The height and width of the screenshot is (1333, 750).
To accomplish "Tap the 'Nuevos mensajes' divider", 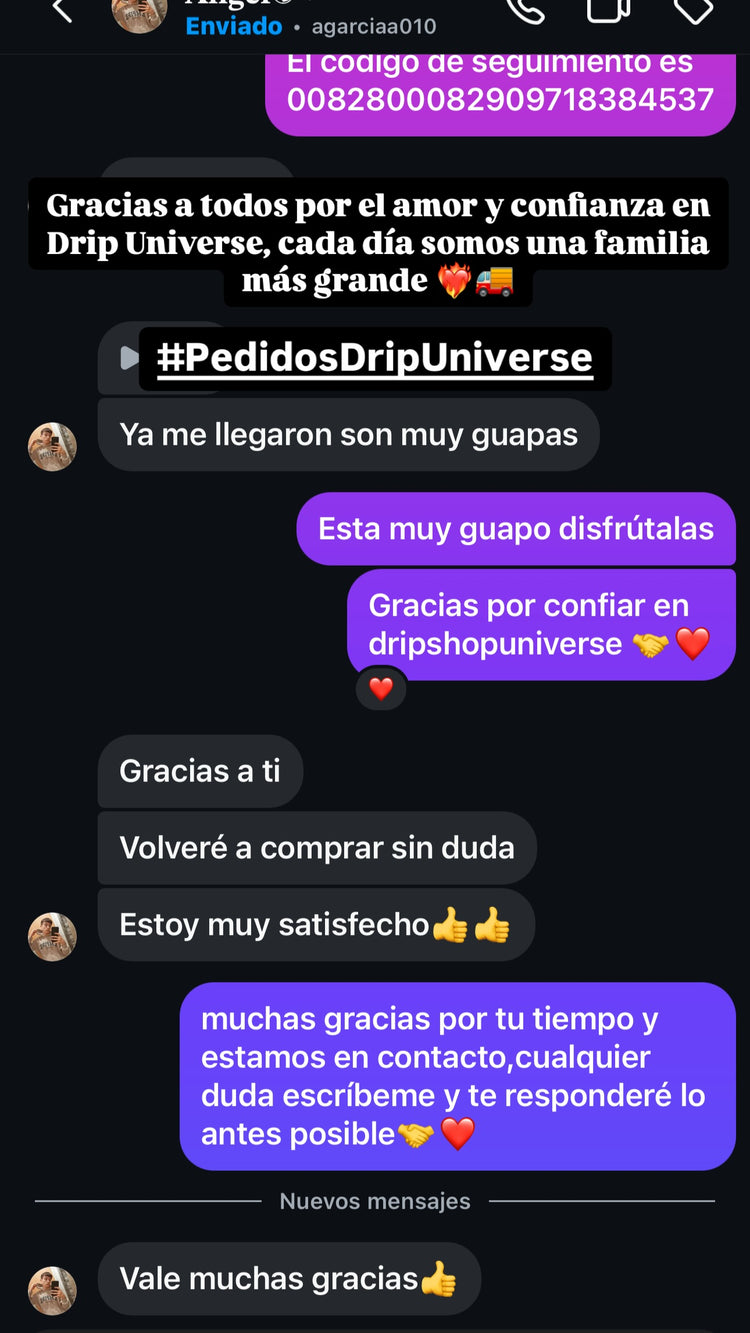I will click(375, 1201).
